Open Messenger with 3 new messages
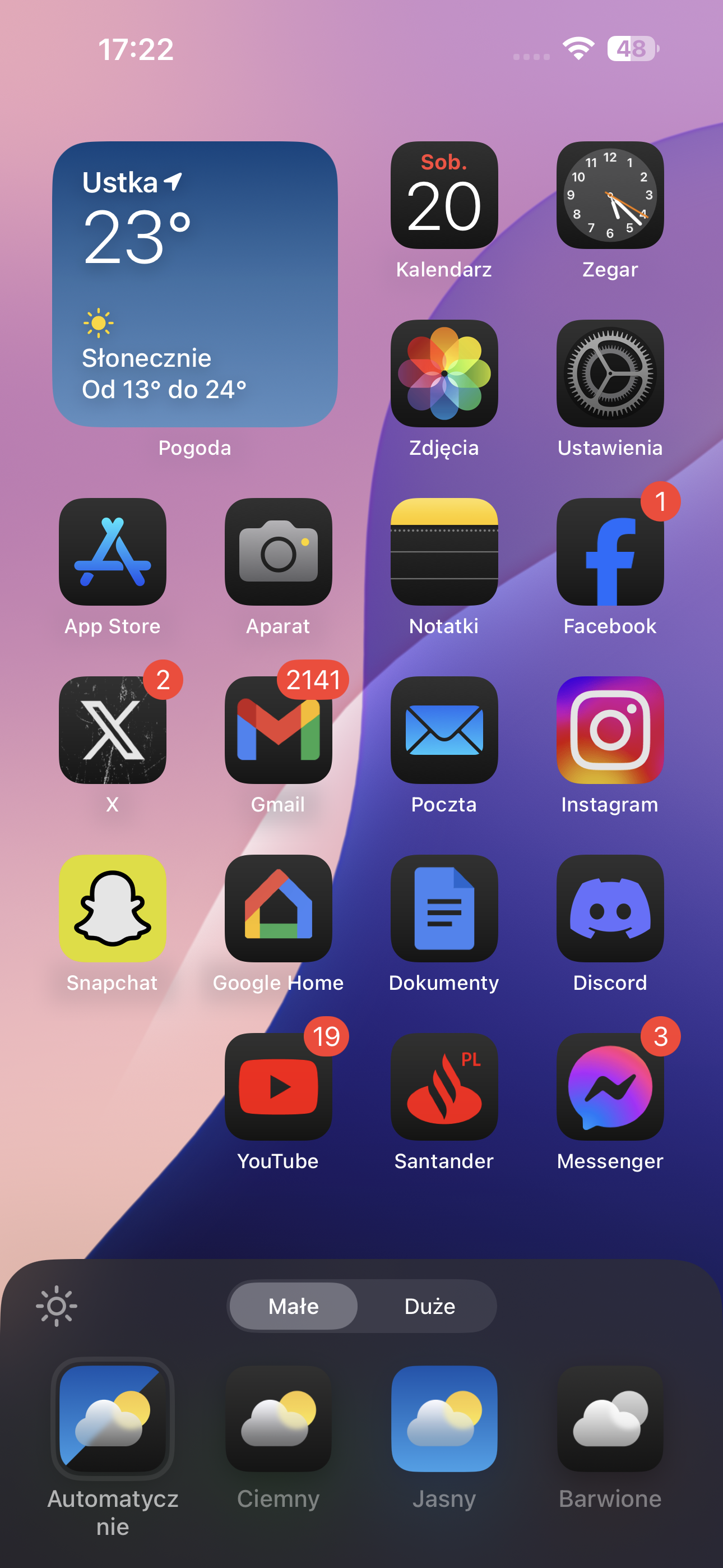This screenshot has width=723, height=1568. pyautogui.click(x=610, y=1086)
